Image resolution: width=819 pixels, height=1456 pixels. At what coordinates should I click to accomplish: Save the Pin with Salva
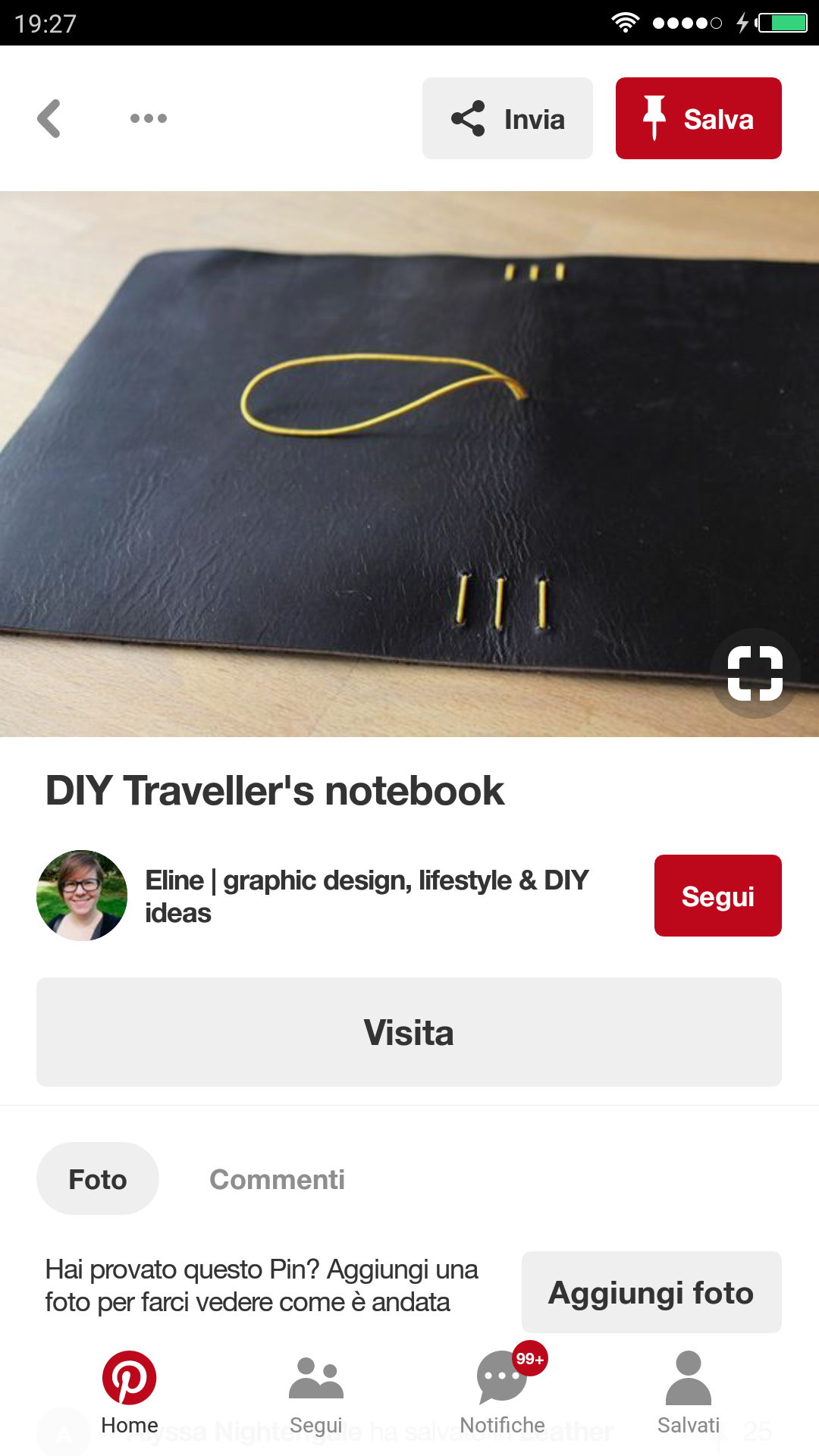click(x=698, y=119)
